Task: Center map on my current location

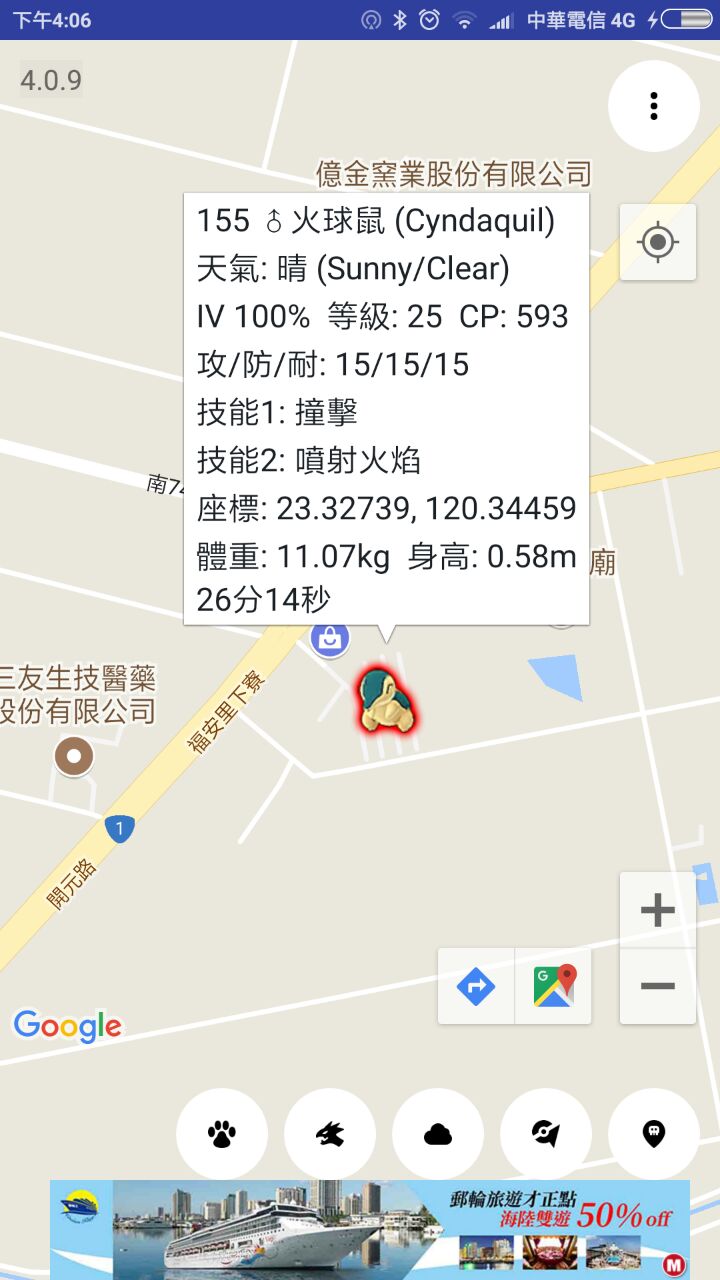Action: click(657, 242)
